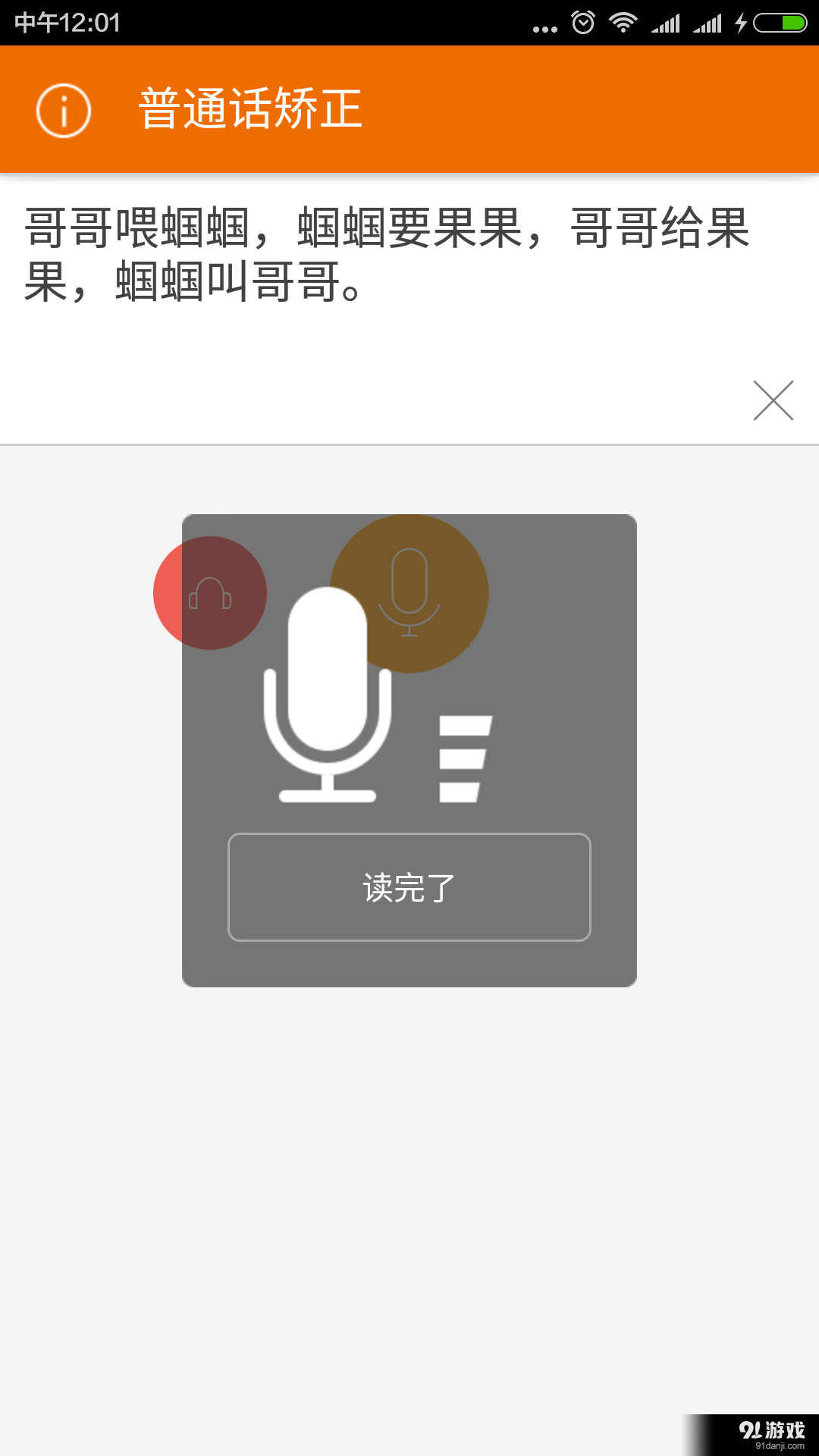Tap the info icon in the orange header
Screen dimensions: 819x1456
[64, 111]
